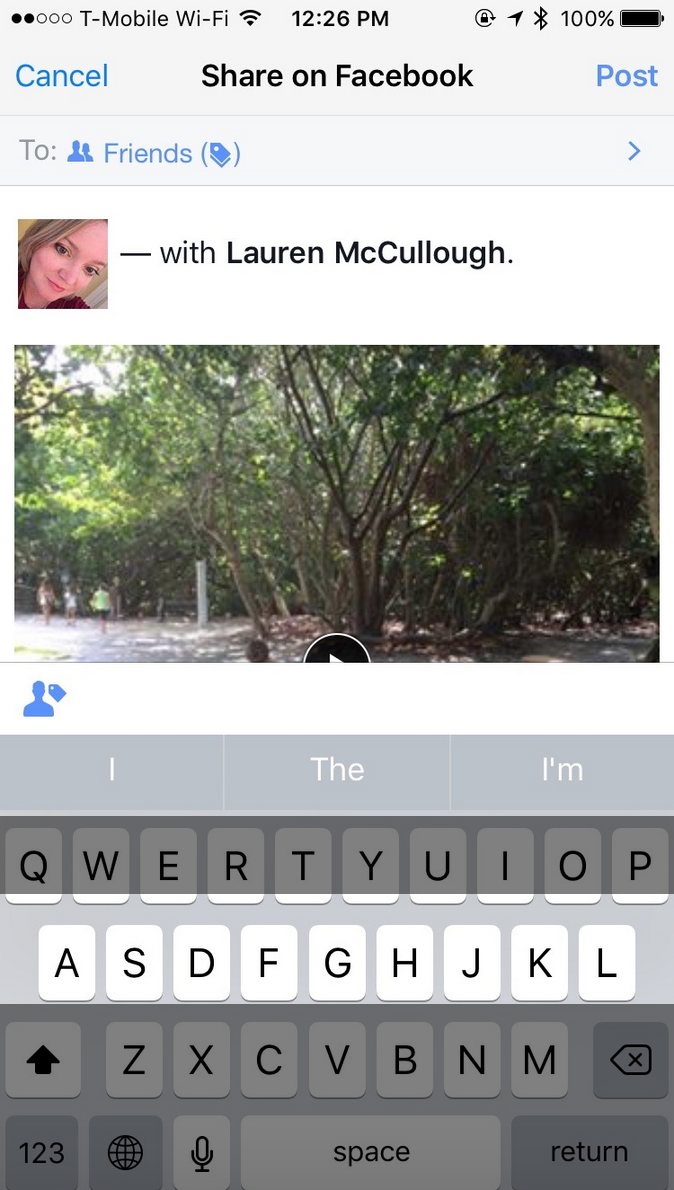Viewport: 674px width, 1190px height.
Task: Tap the return key on keyboard
Action: tap(589, 1152)
